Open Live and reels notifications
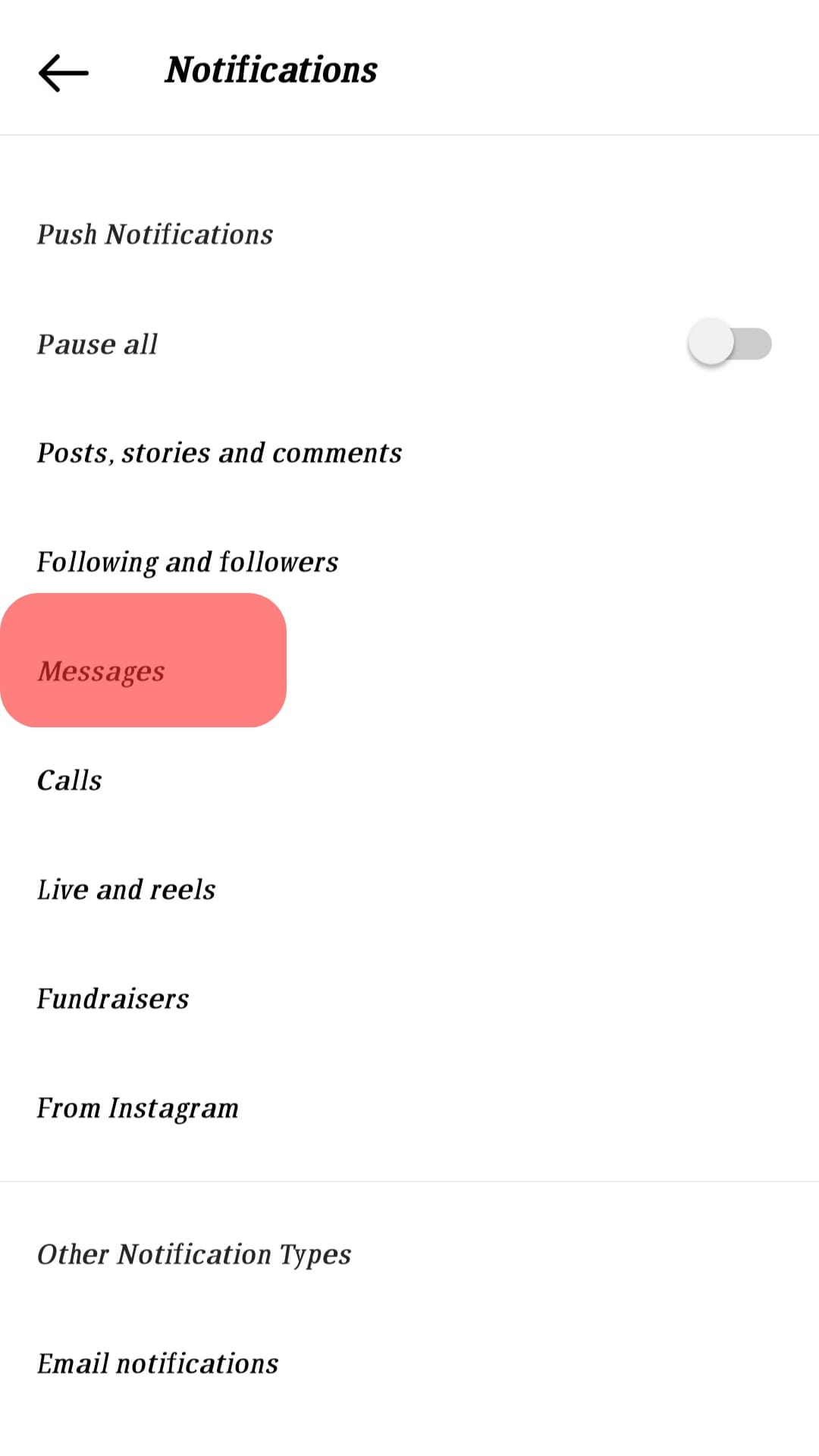819x1456 pixels. 127,890
